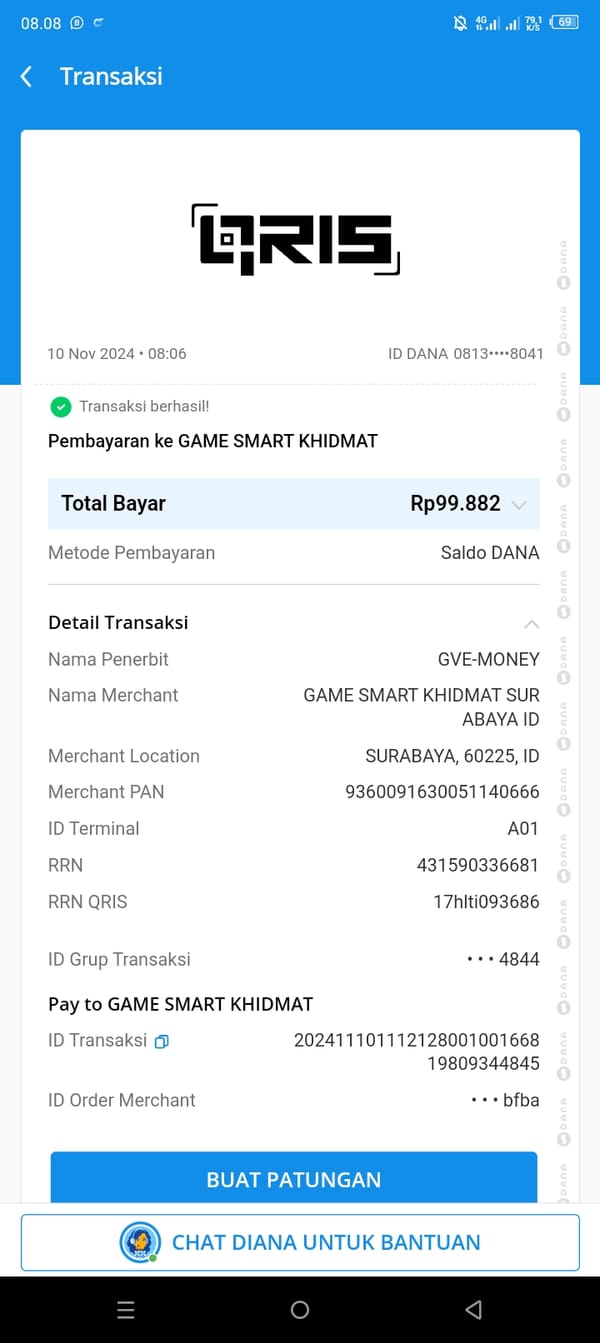Go back from the Transaksi screen
This screenshot has width=600, height=1343.
(x=27, y=77)
